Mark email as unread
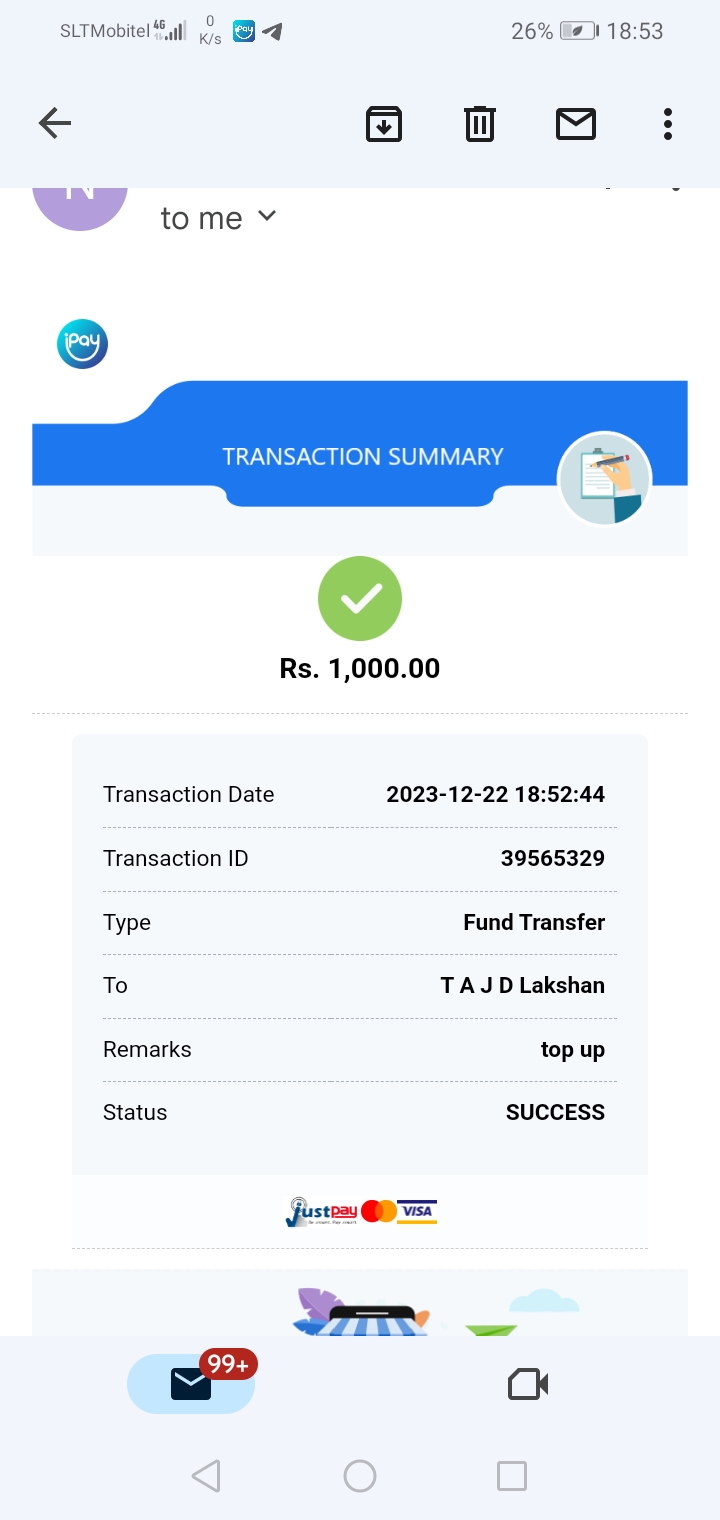Viewport: 720px width, 1520px height. pos(575,124)
